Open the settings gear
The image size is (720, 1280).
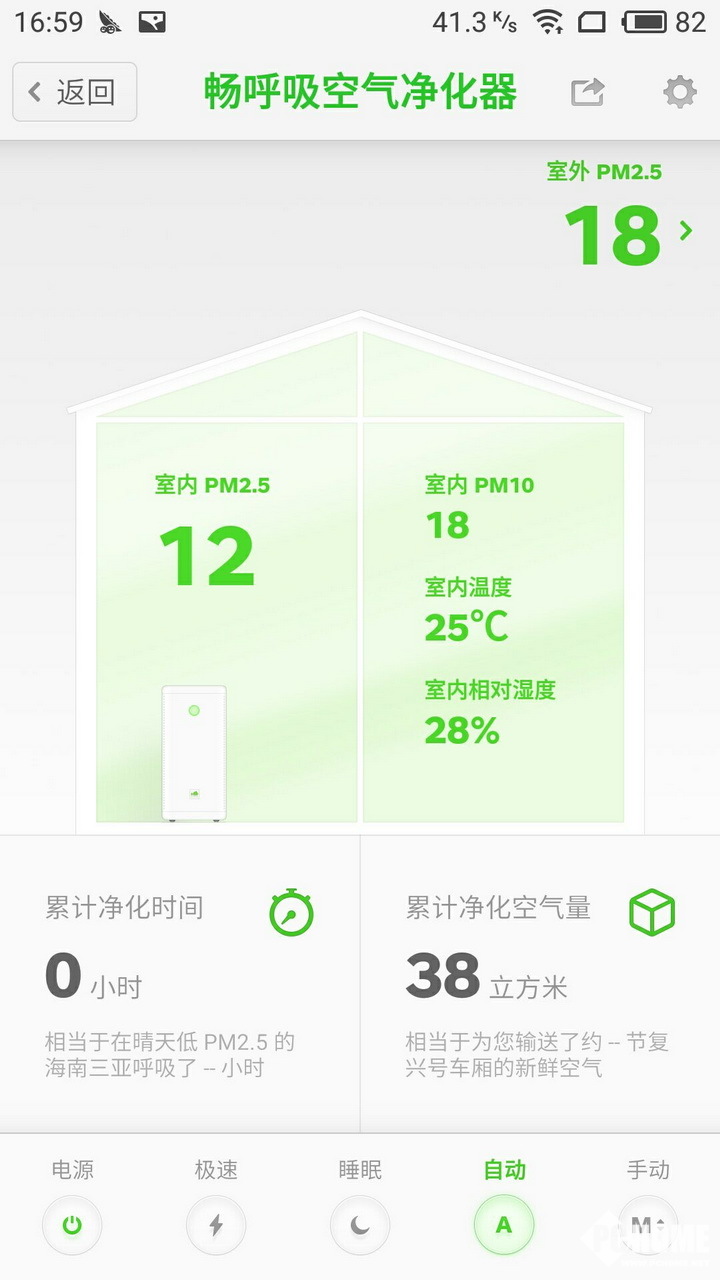click(680, 92)
